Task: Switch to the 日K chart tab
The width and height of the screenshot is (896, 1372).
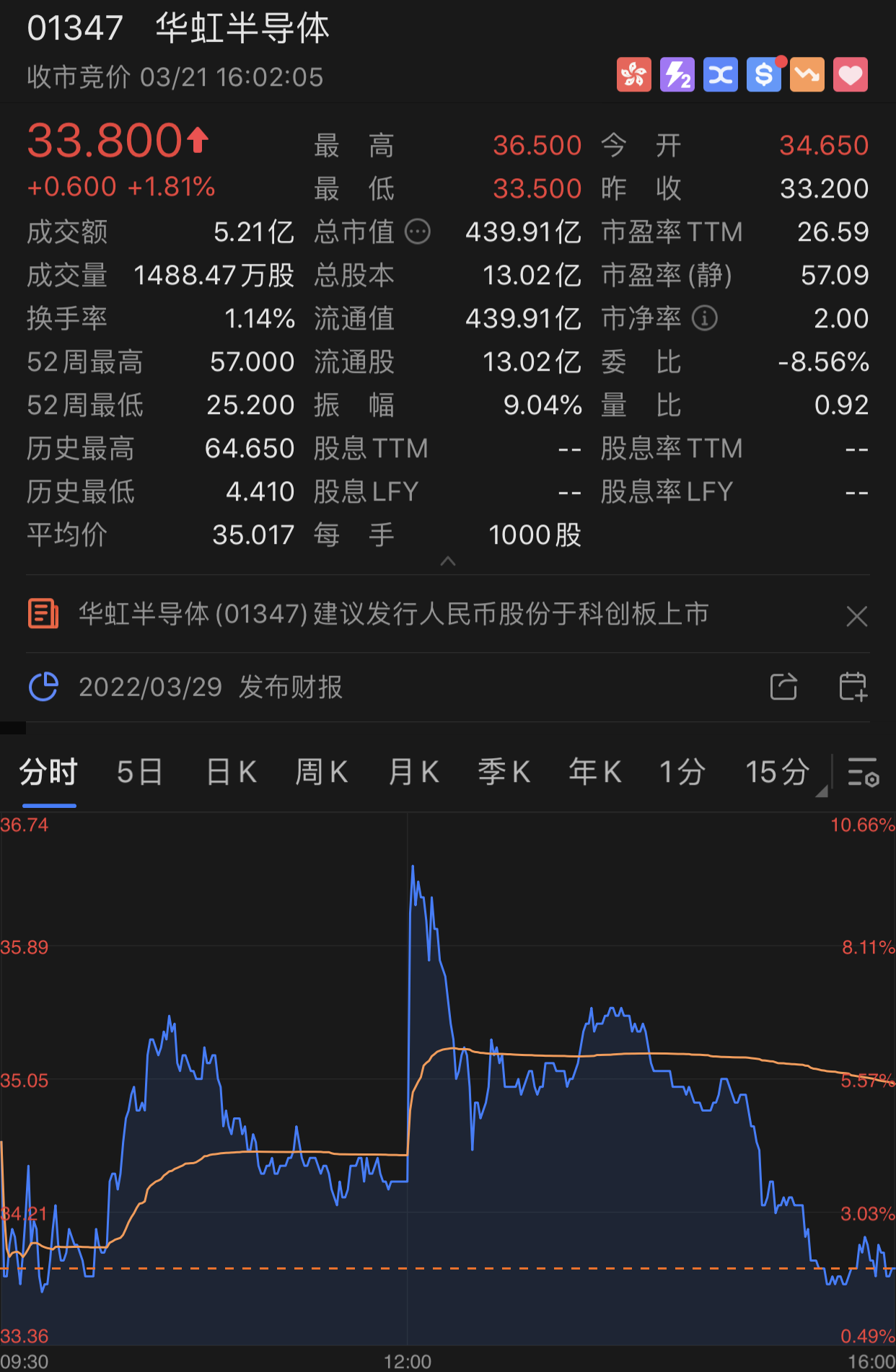Action: click(231, 773)
